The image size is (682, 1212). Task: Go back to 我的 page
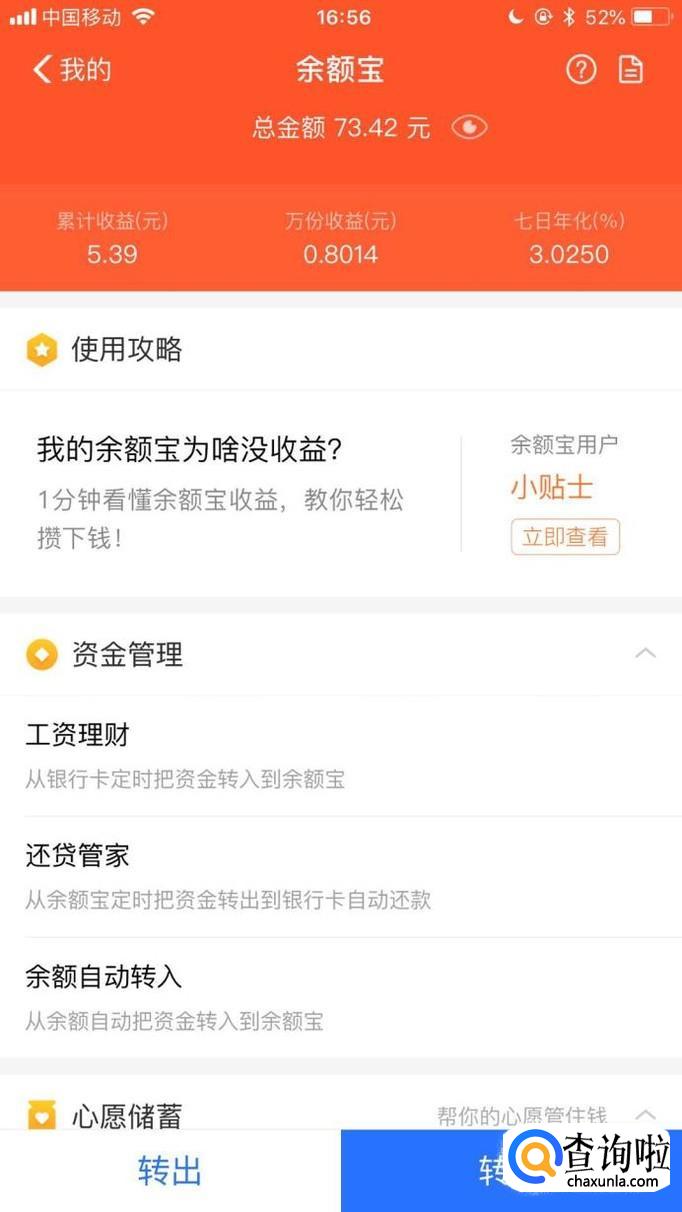[x=72, y=69]
